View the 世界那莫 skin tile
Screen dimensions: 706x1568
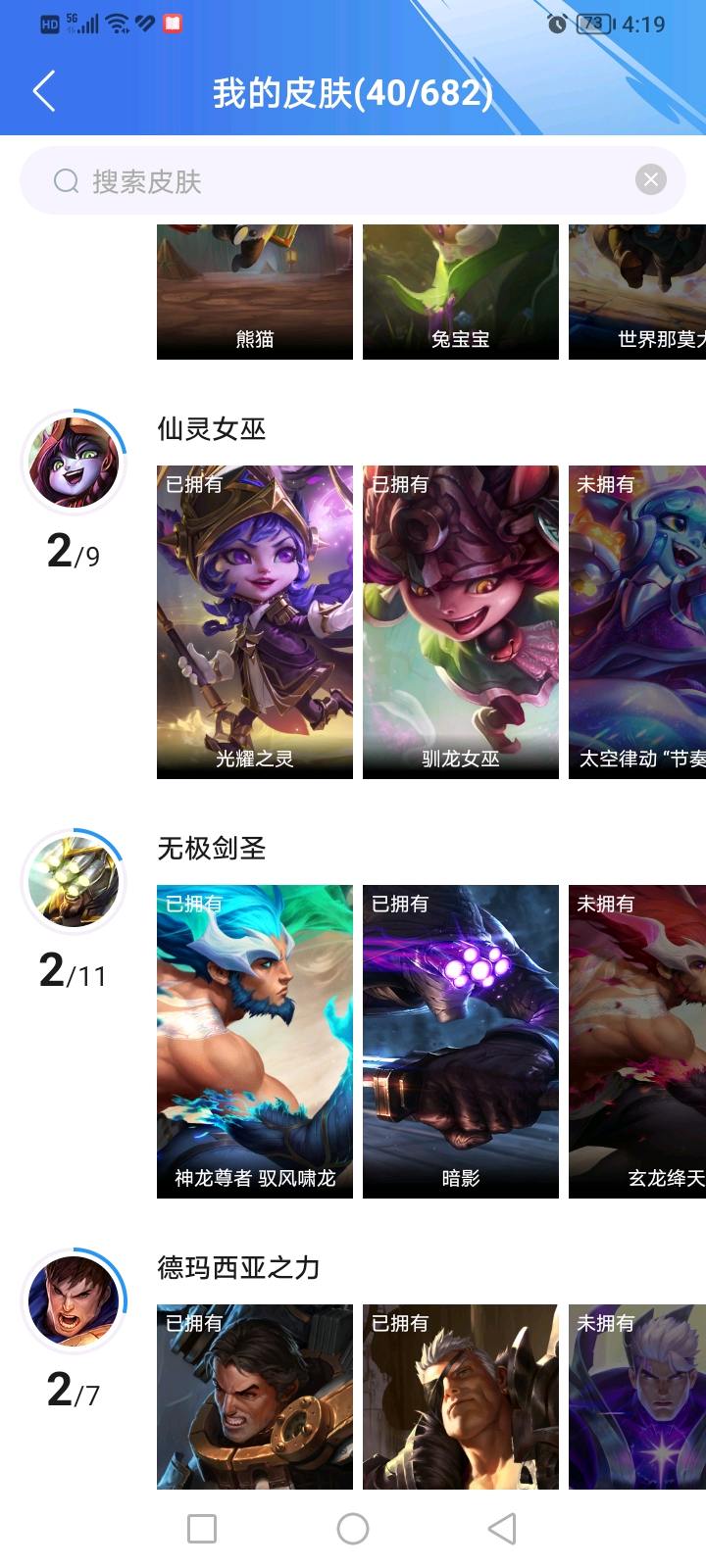[x=637, y=292]
